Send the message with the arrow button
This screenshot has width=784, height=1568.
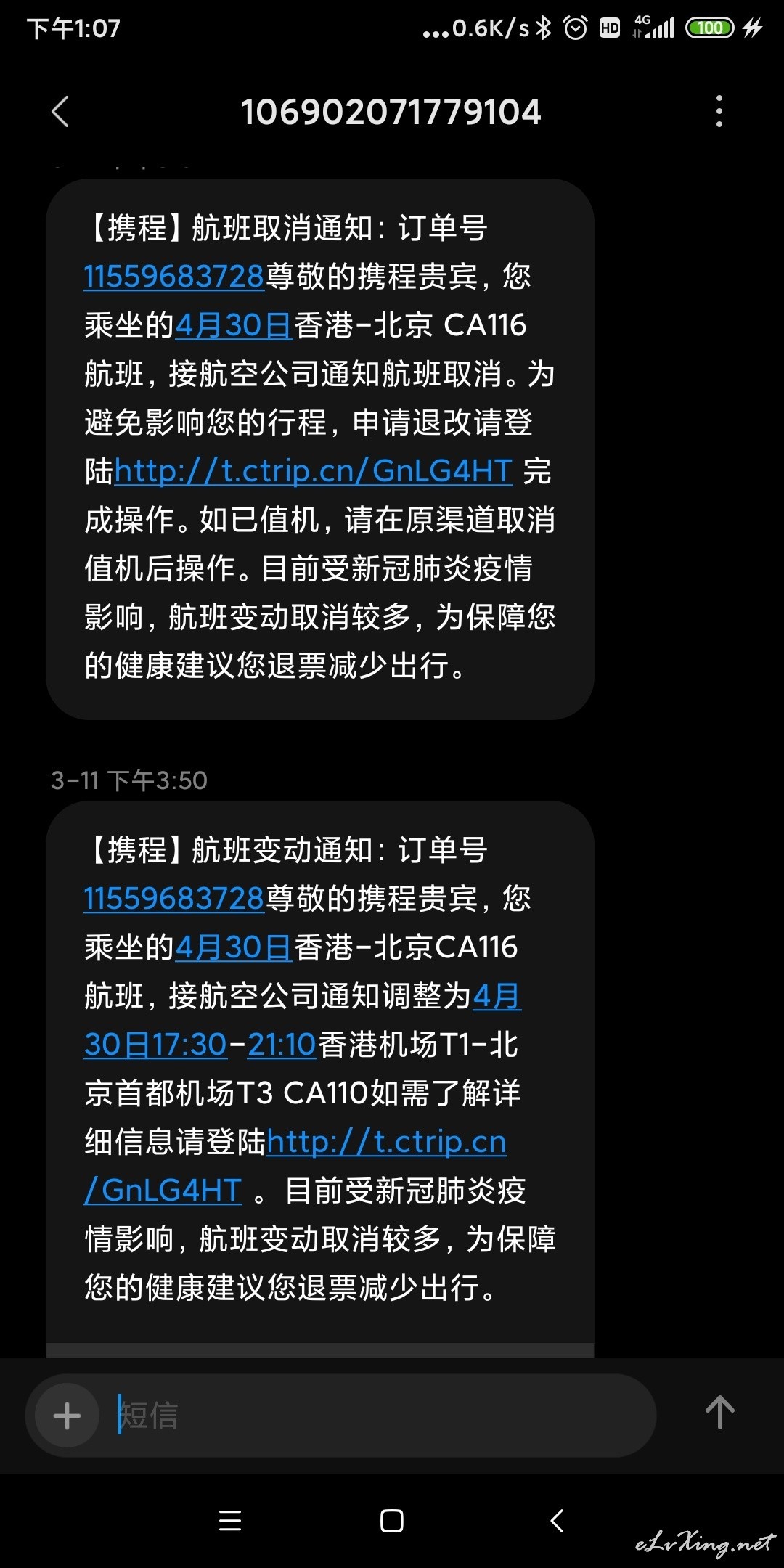719,1413
